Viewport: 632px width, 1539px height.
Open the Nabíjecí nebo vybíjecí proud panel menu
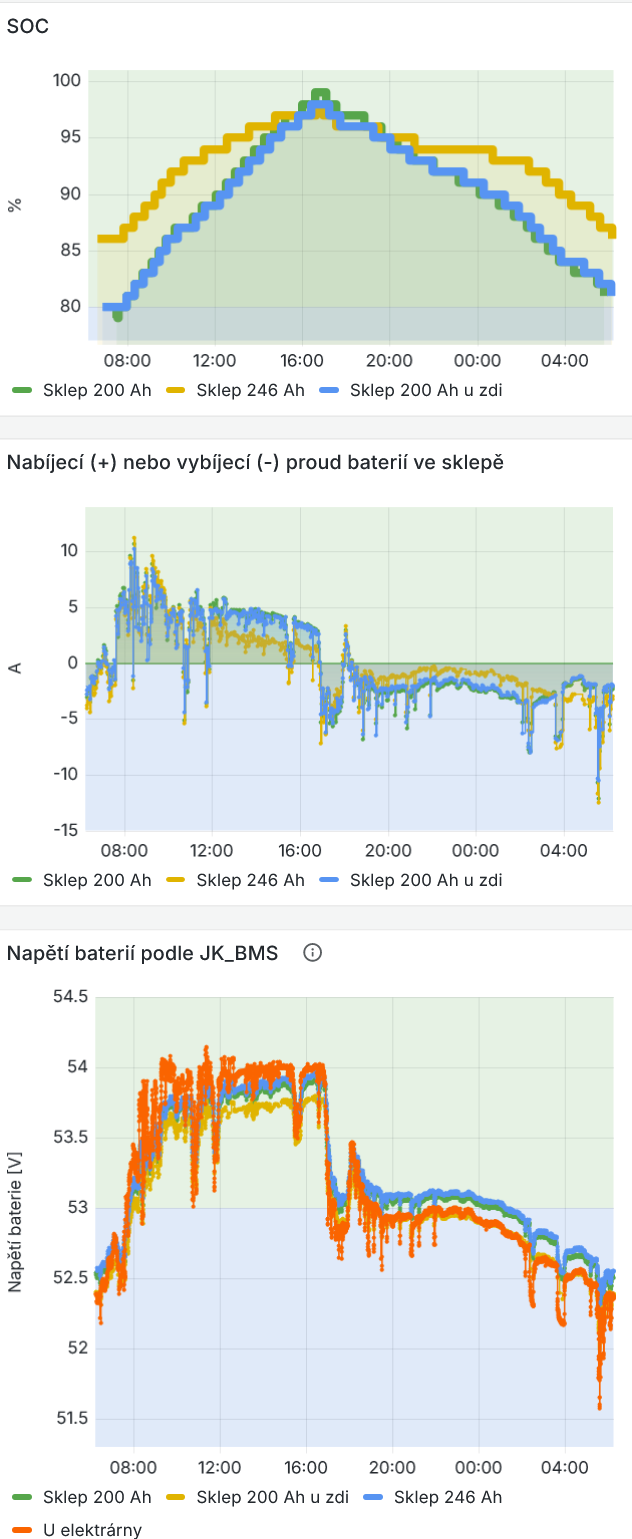tap(255, 462)
